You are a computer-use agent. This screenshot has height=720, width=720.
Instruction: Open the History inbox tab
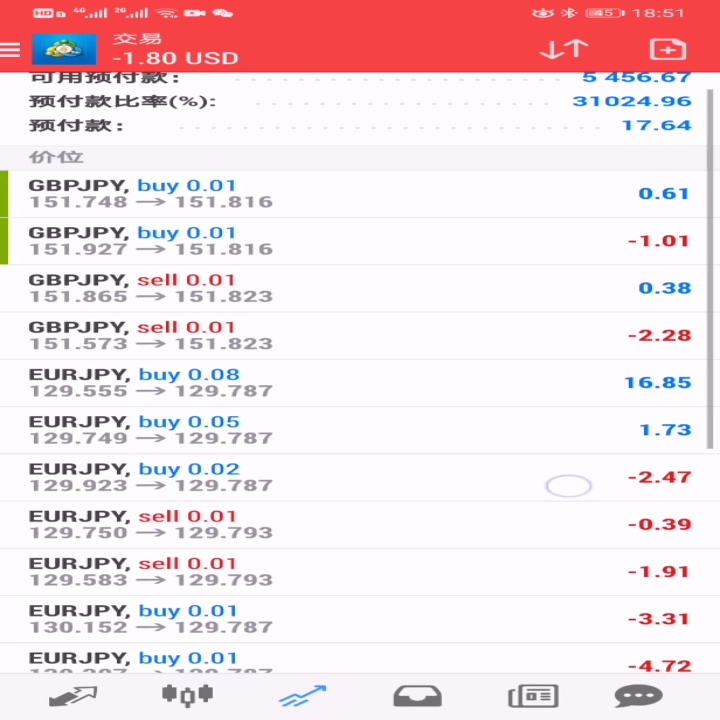pos(417,697)
